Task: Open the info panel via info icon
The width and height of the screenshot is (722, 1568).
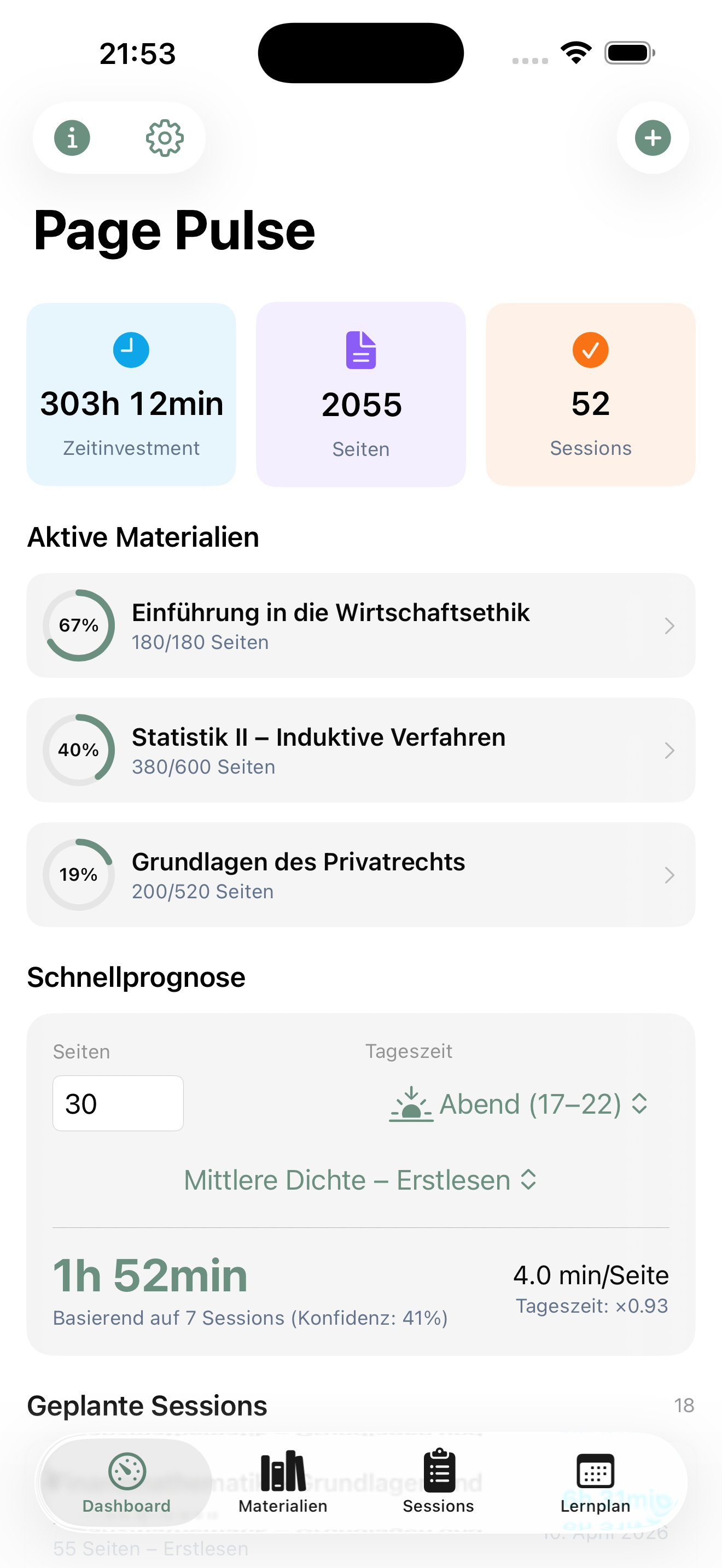Action: click(x=72, y=138)
